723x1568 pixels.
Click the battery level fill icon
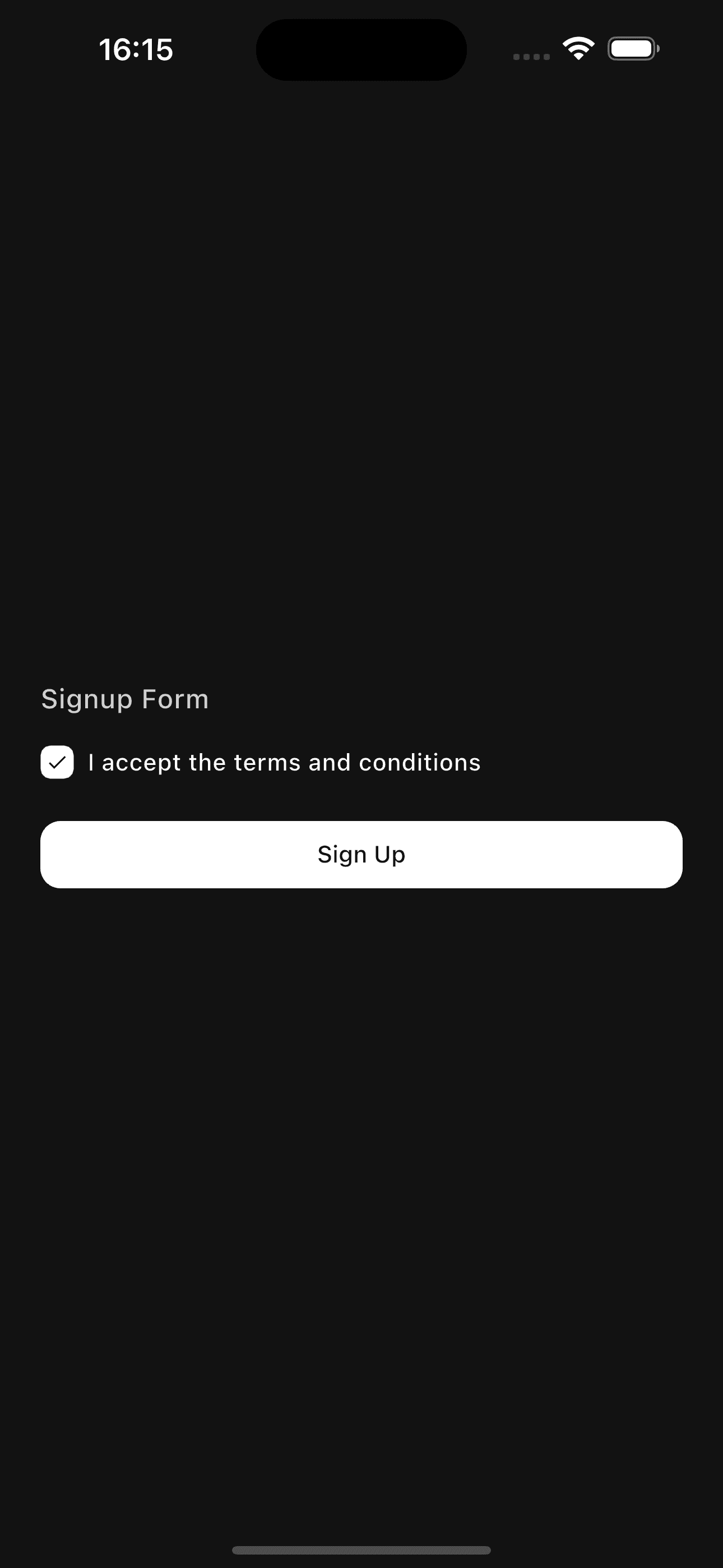[632, 49]
